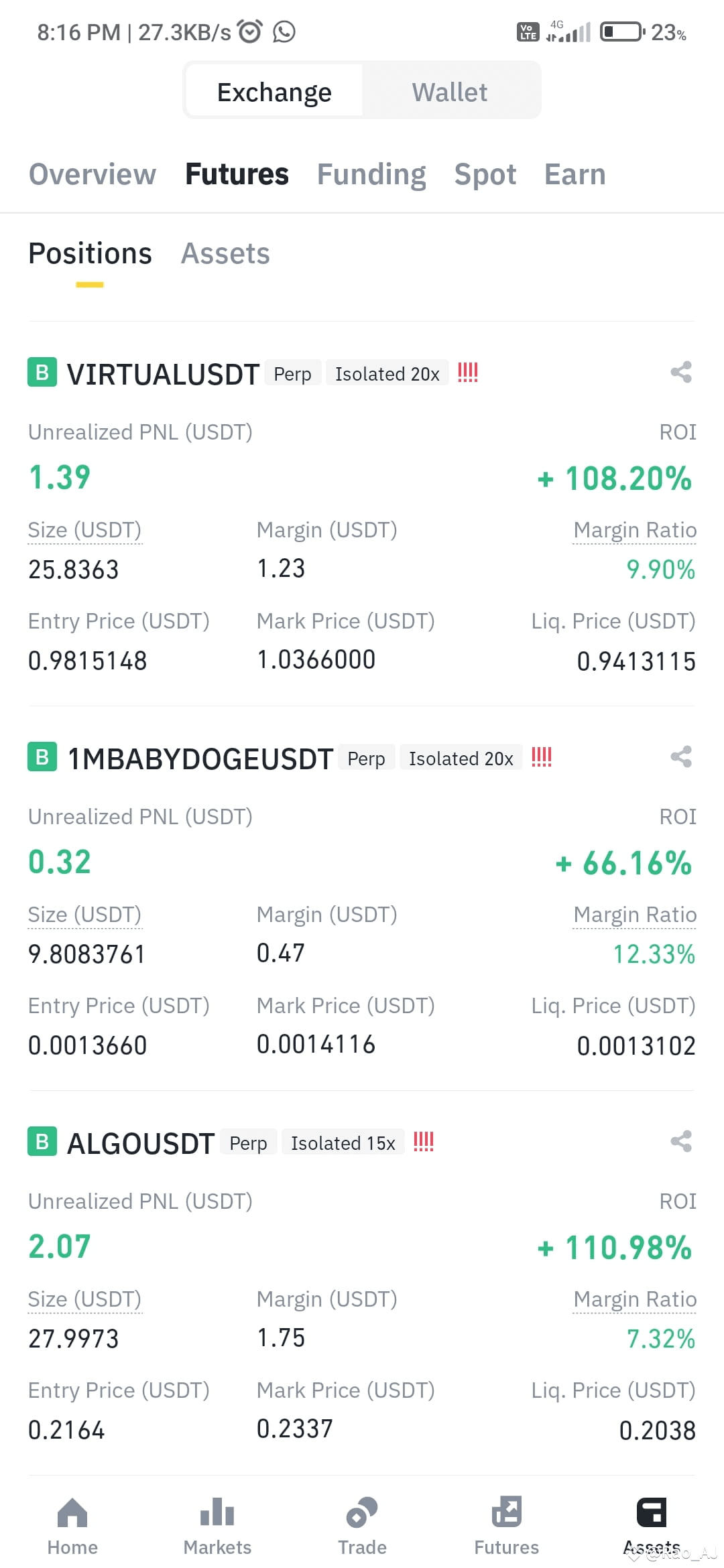The image size is (724, 1568).
Task: Switch to the Wallet view
Action: click(x=450, y=91)
